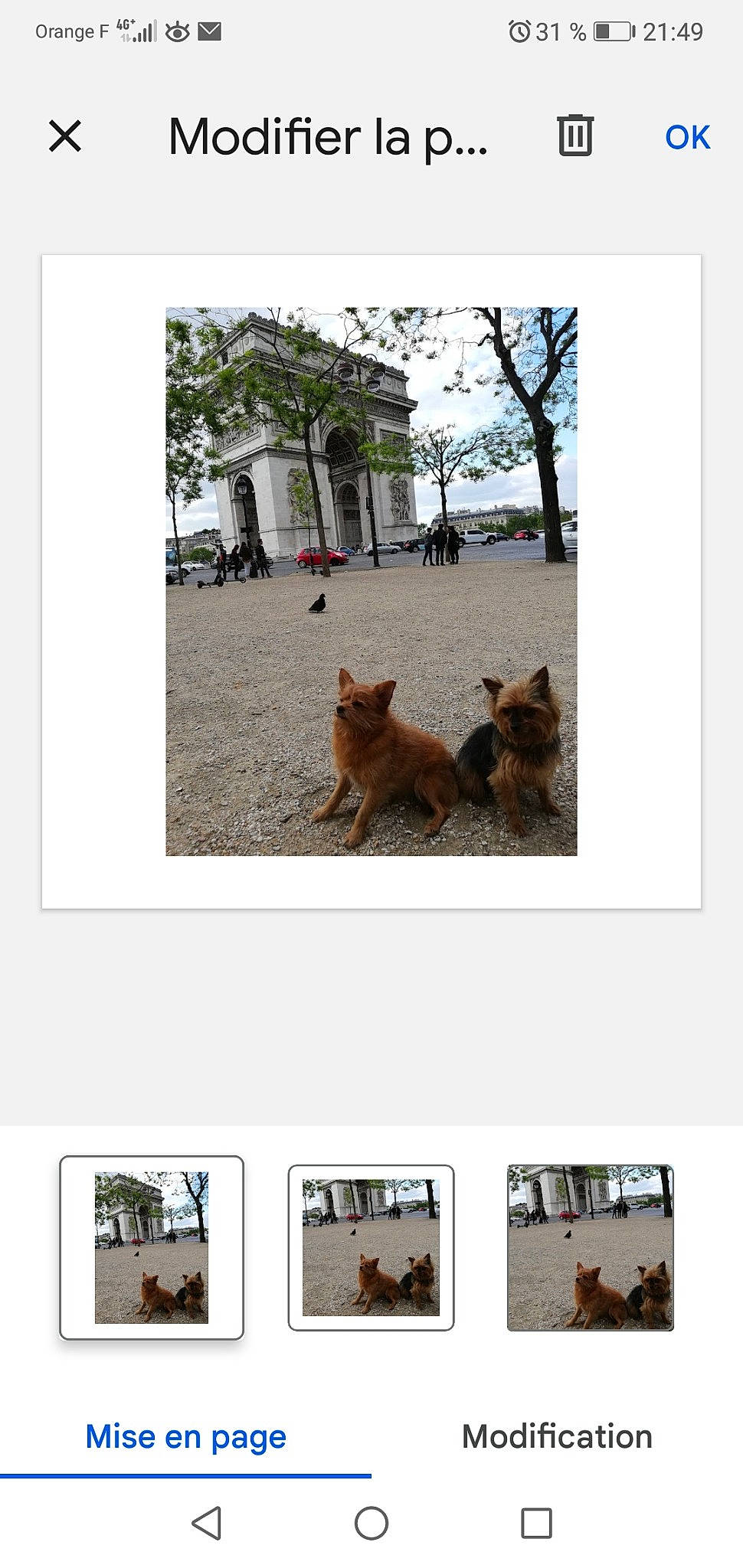
Task: Stay on the Mise en page tab
Action: (x=185, y=1437)
